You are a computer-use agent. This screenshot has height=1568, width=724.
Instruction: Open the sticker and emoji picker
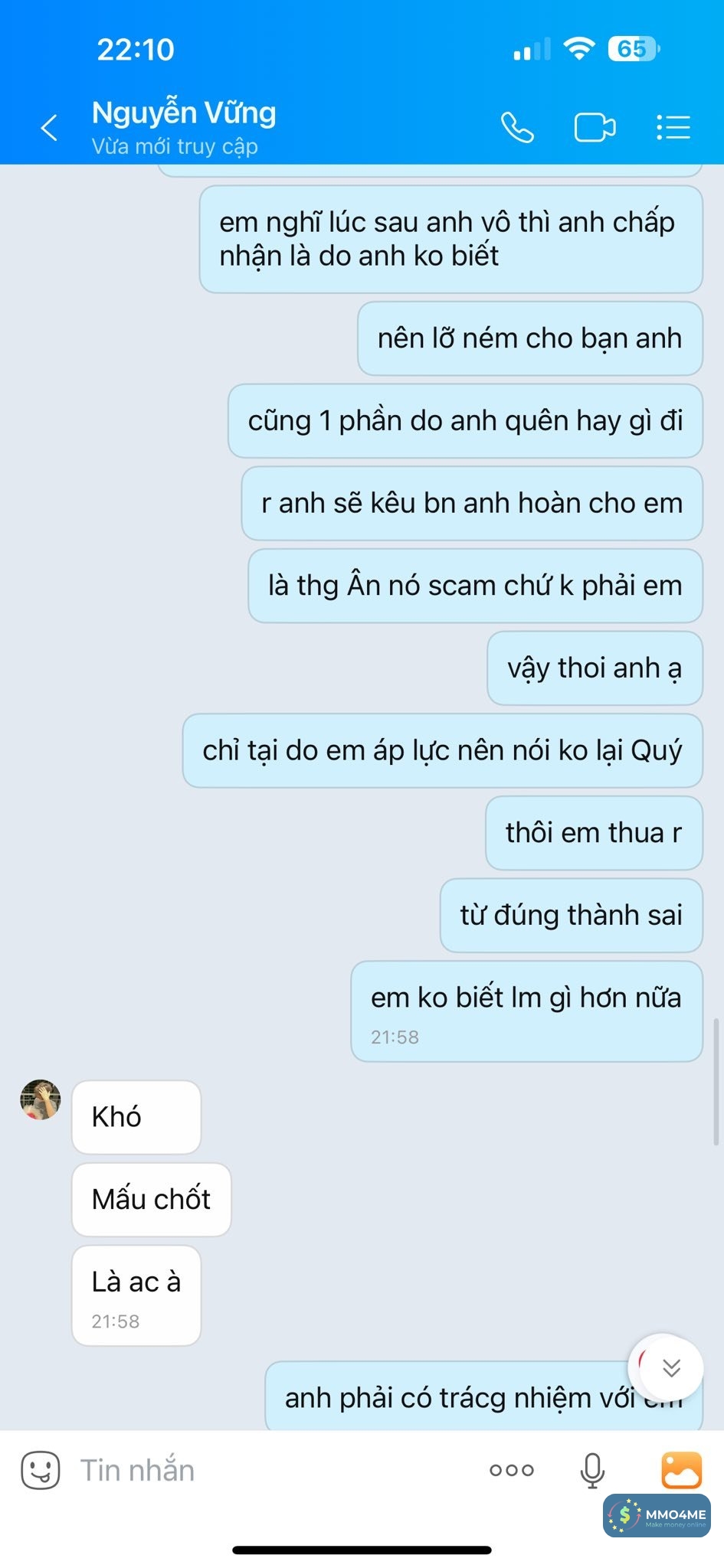40,1470
